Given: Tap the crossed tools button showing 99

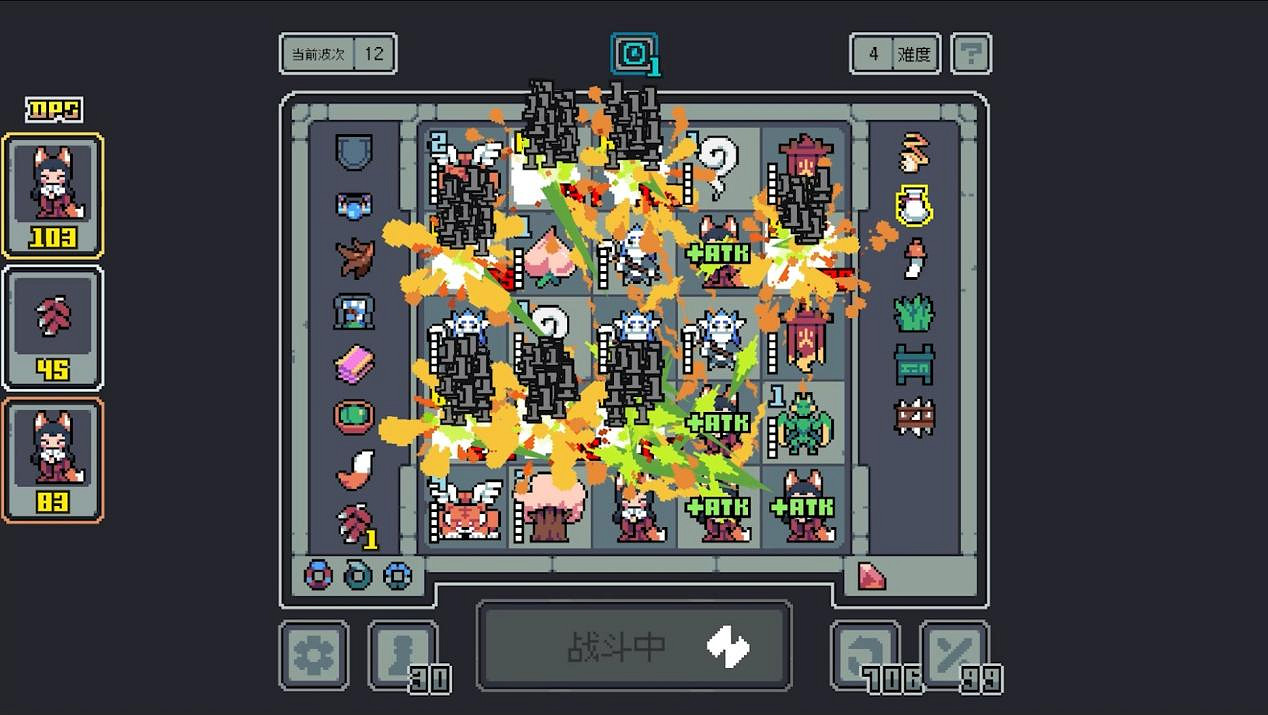Looking at the screenshot, I should point(953,654).
